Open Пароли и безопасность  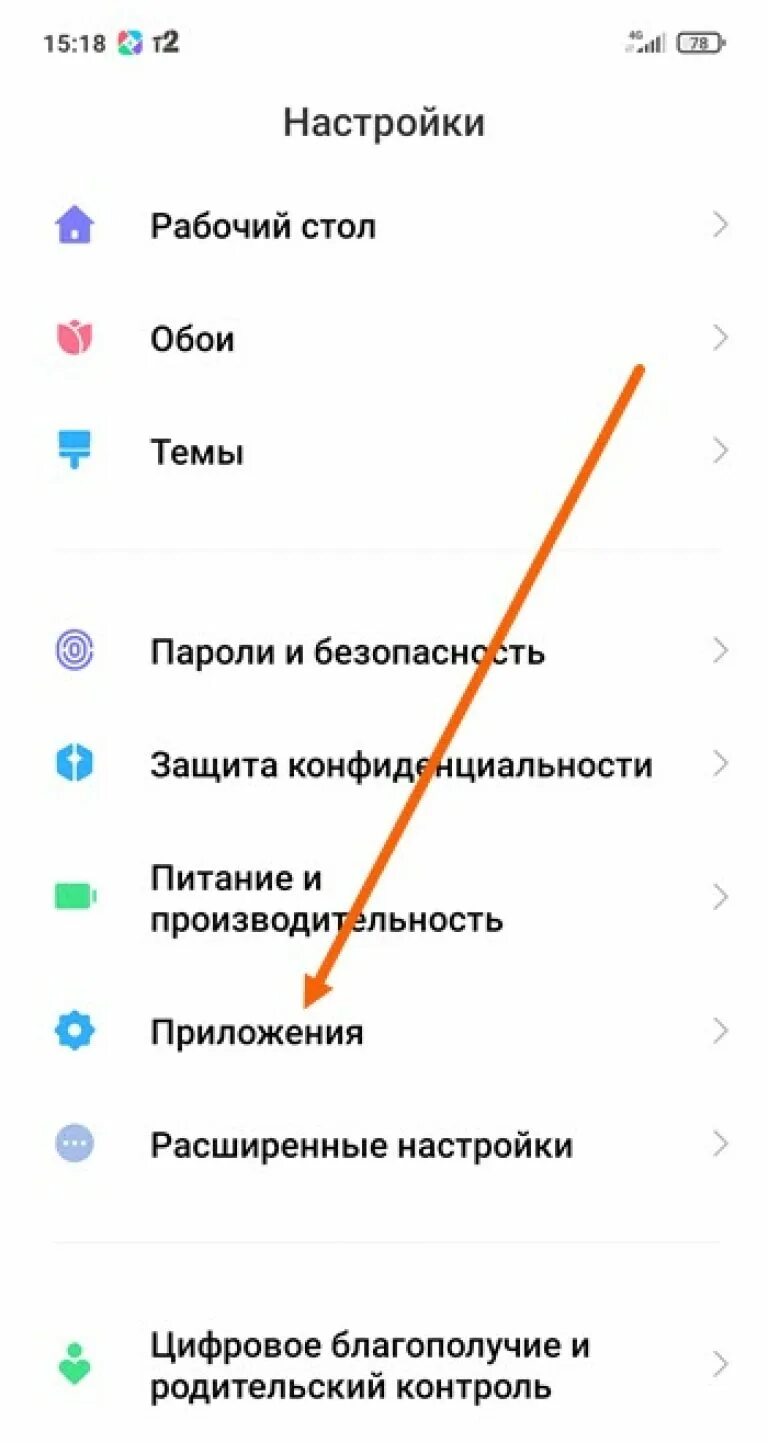(347, 652)
